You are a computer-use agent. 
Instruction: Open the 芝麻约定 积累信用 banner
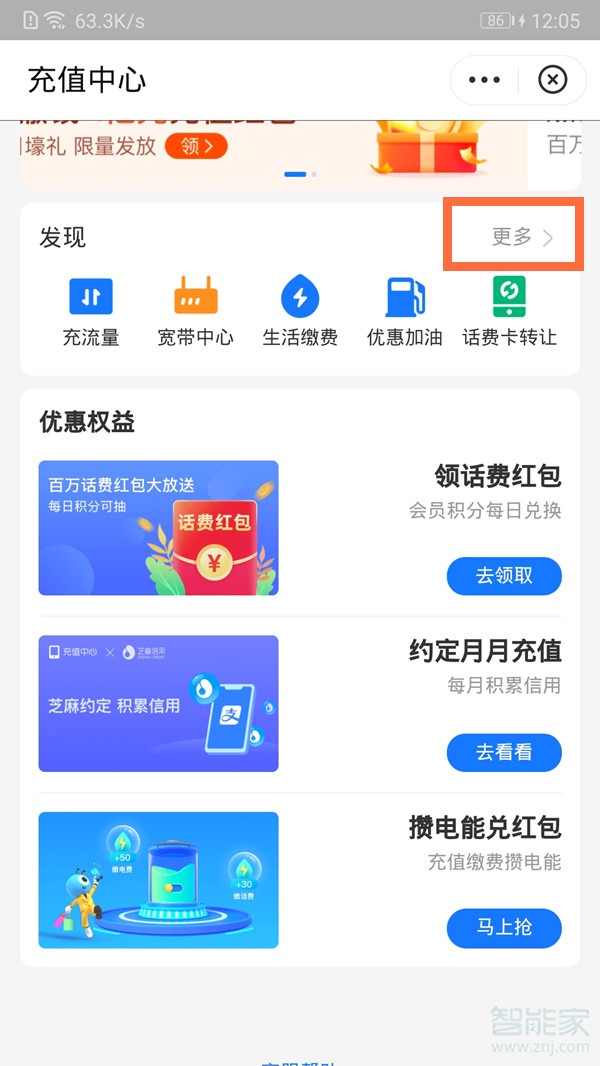(158, 703)
